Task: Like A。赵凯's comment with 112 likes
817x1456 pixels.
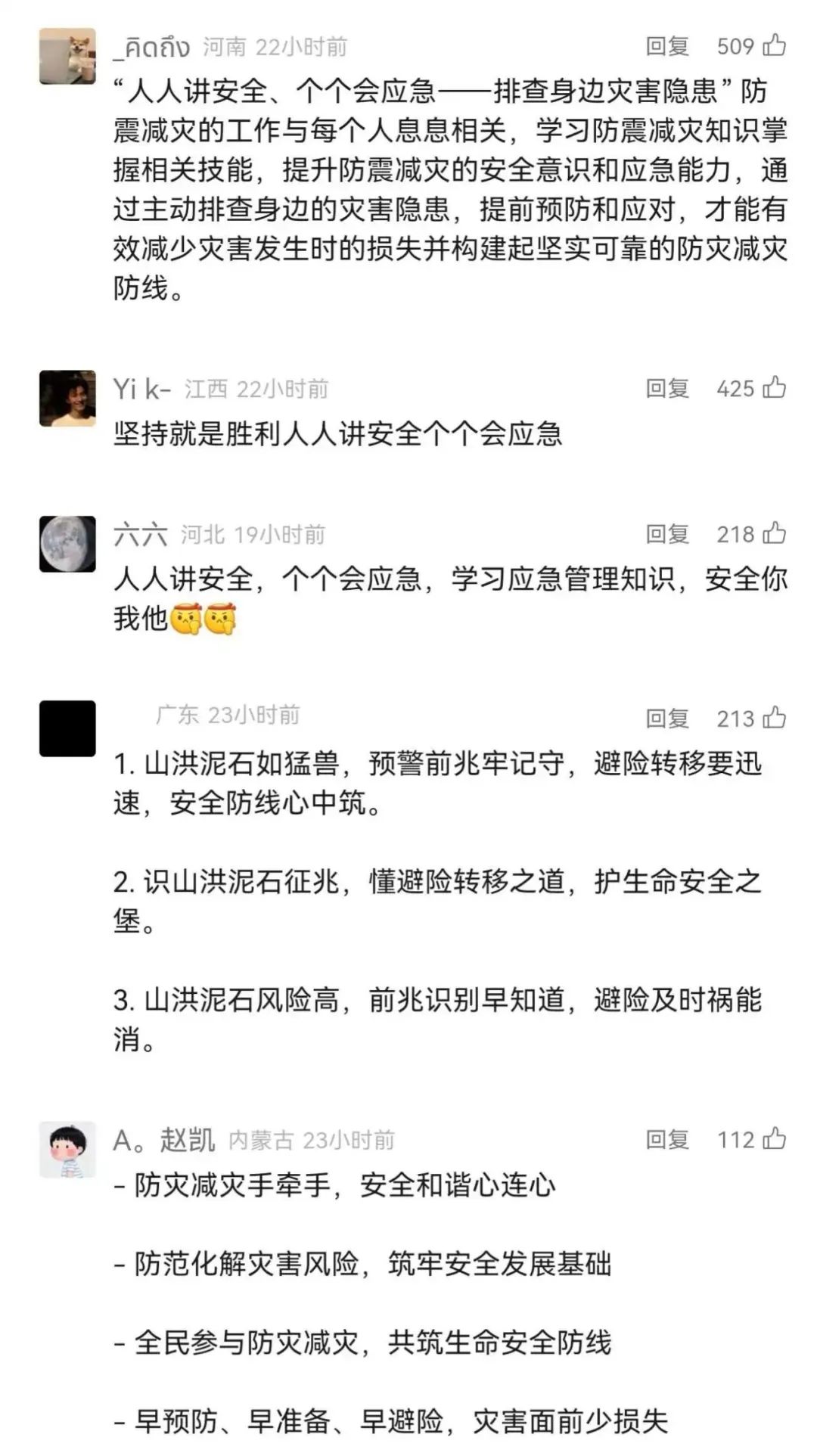Action: tap(774, 1139)
